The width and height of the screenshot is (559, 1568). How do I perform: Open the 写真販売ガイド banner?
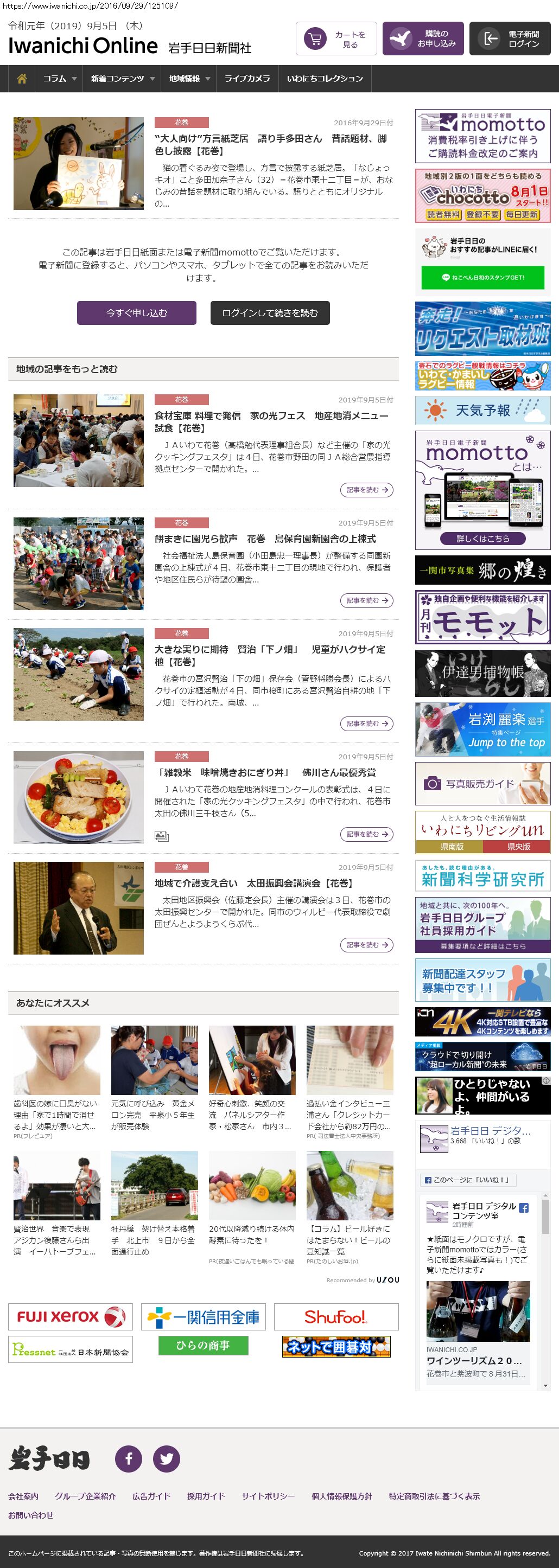point(482,784)
